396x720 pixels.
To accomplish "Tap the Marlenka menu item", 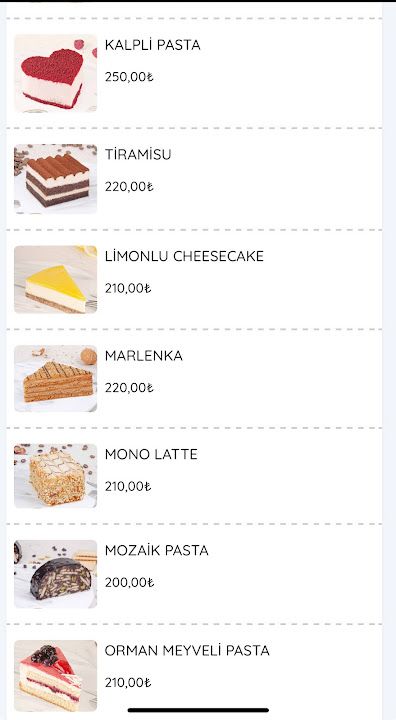I will point(194,378).
